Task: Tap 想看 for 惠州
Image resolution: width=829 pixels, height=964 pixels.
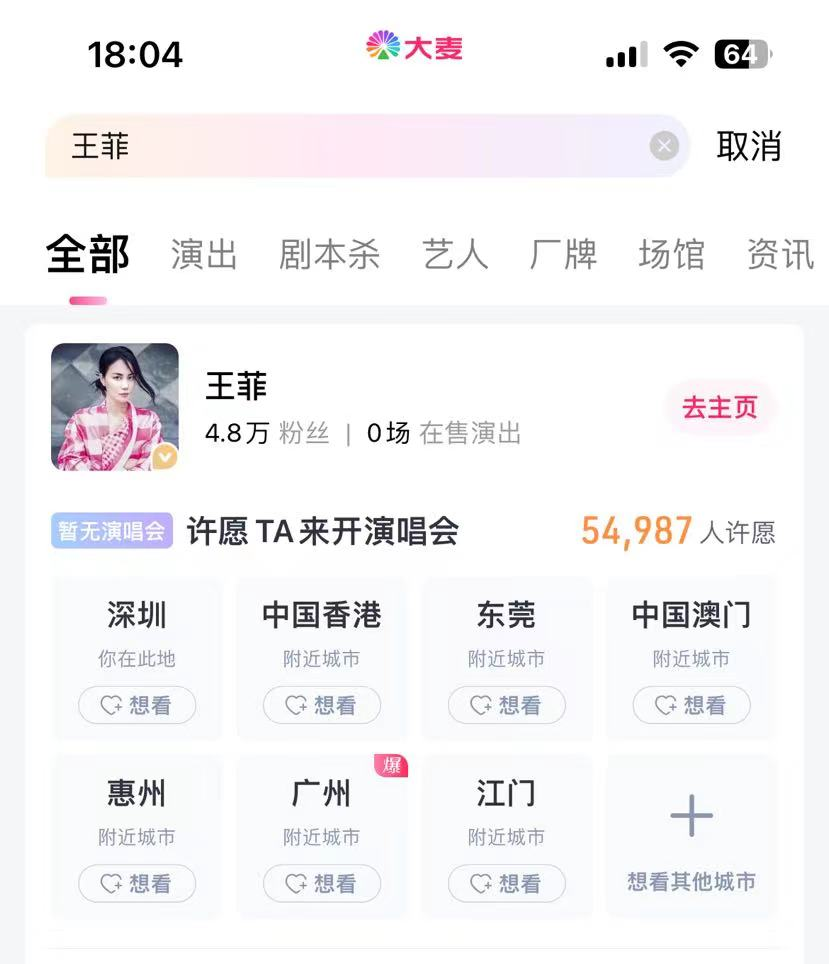Action: pyautogui.click(x=137, y=883)
